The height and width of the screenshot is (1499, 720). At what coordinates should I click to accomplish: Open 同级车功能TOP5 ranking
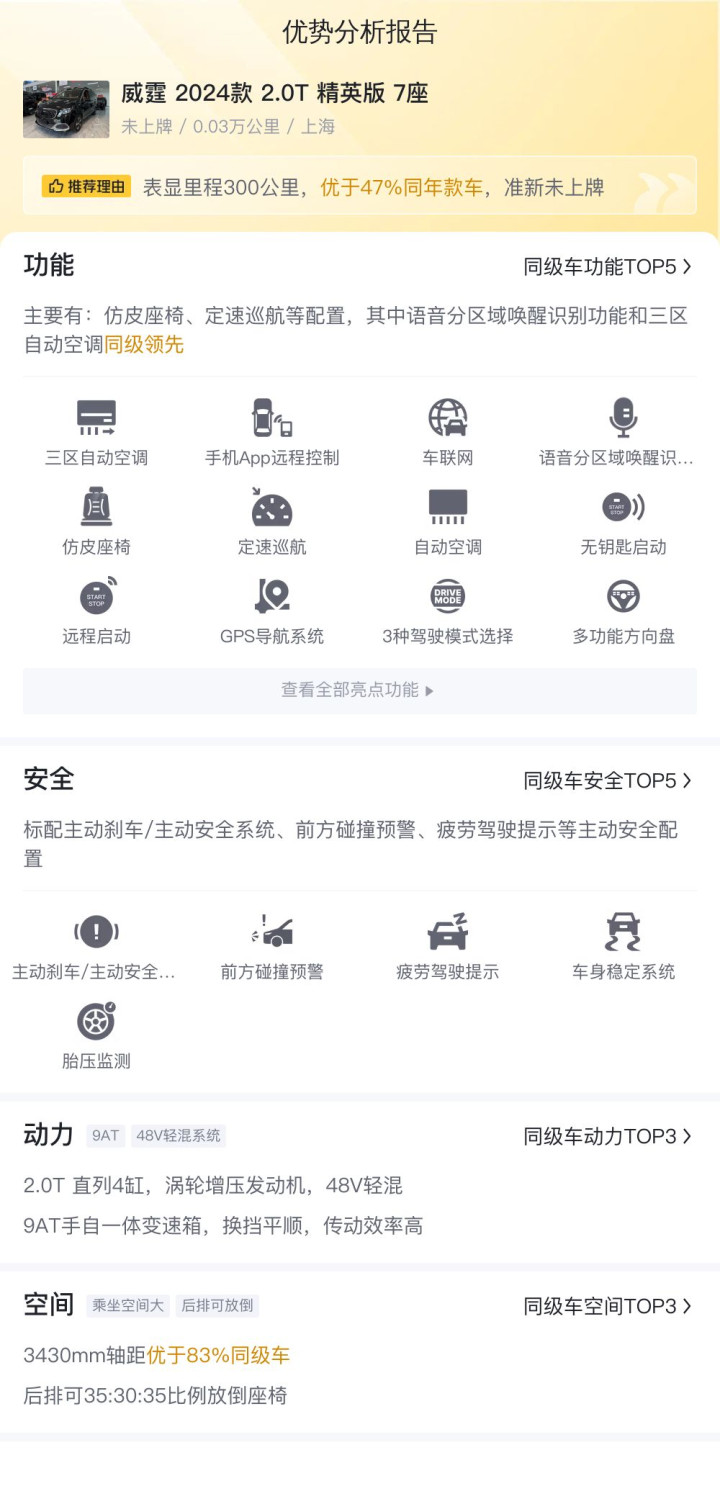(x=607, y=267)
